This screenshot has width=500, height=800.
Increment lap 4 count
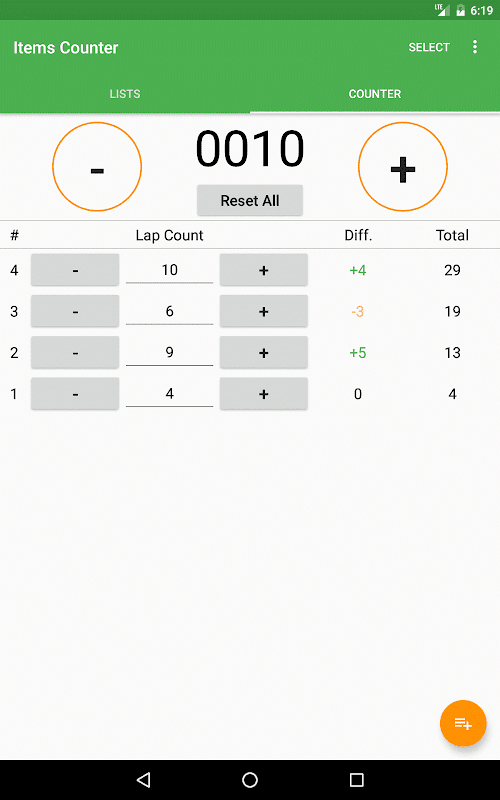pos(264,270)
